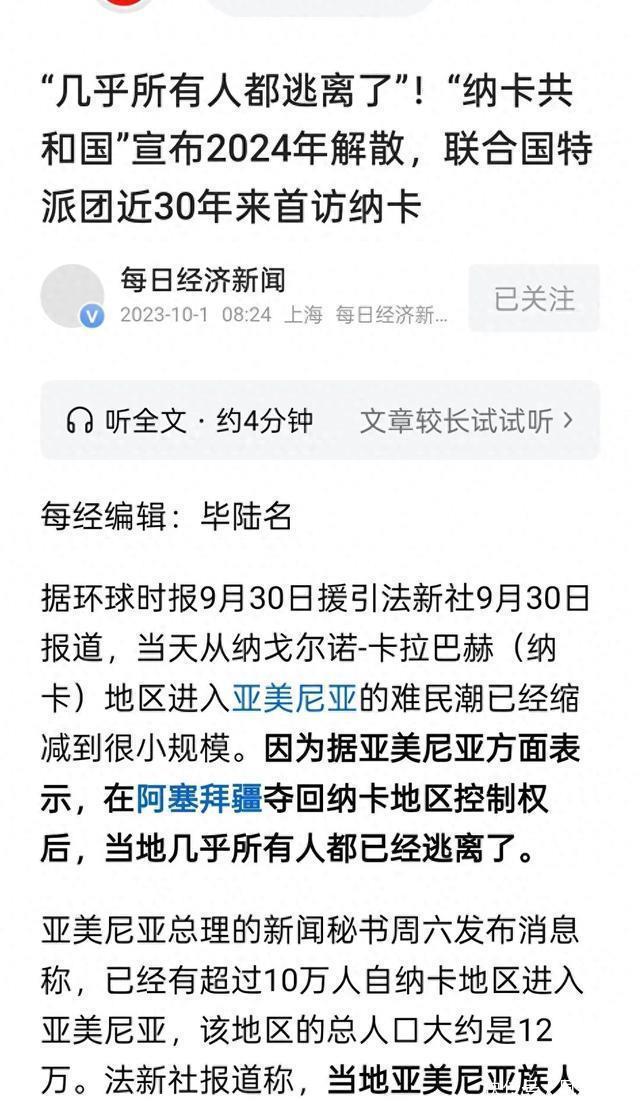The height and width of the screenshot is (1103, 640).
Task: Open the 阿塞拜疆 keyword link
Action: [198, 798]
